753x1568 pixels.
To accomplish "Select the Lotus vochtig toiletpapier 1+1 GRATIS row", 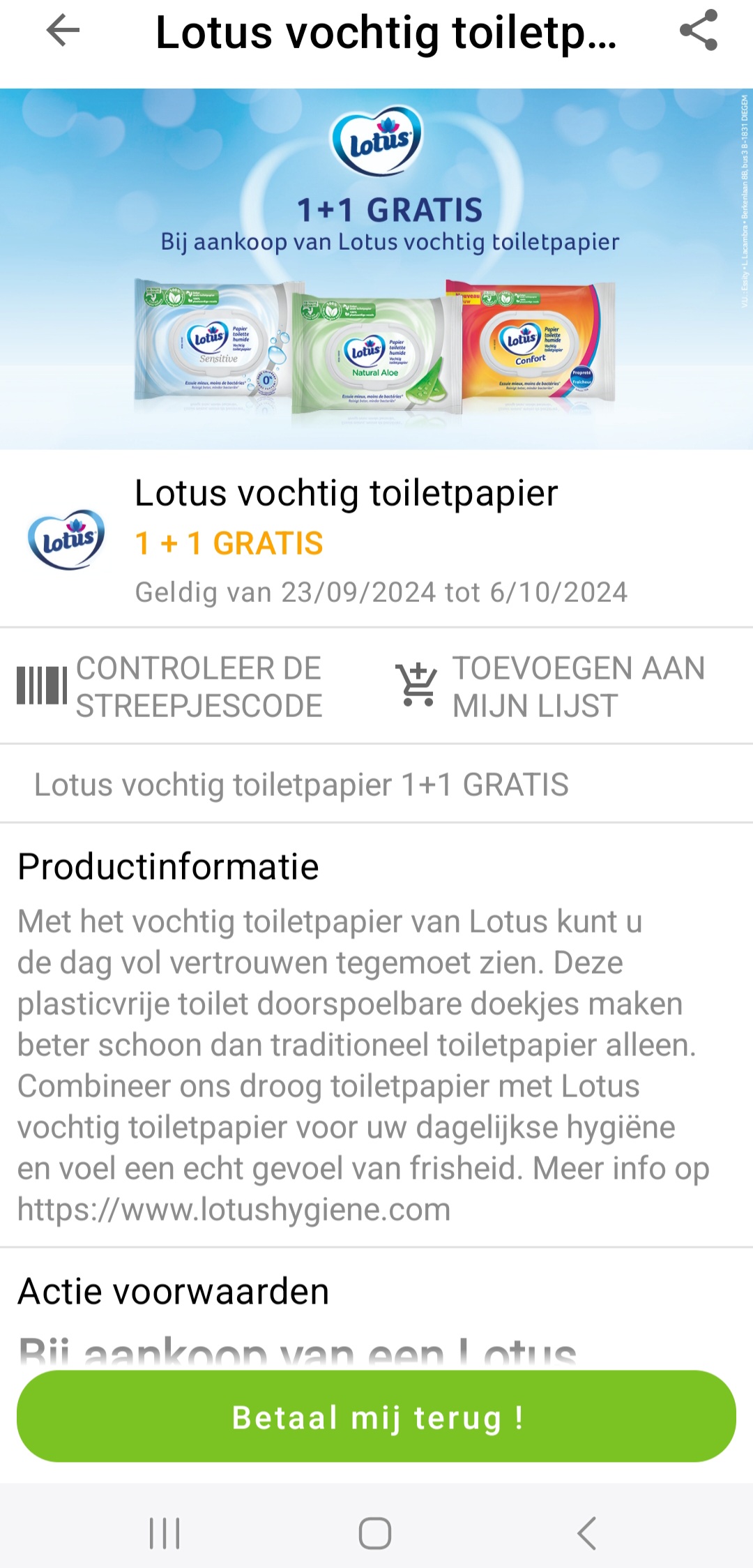I will 303,785.
